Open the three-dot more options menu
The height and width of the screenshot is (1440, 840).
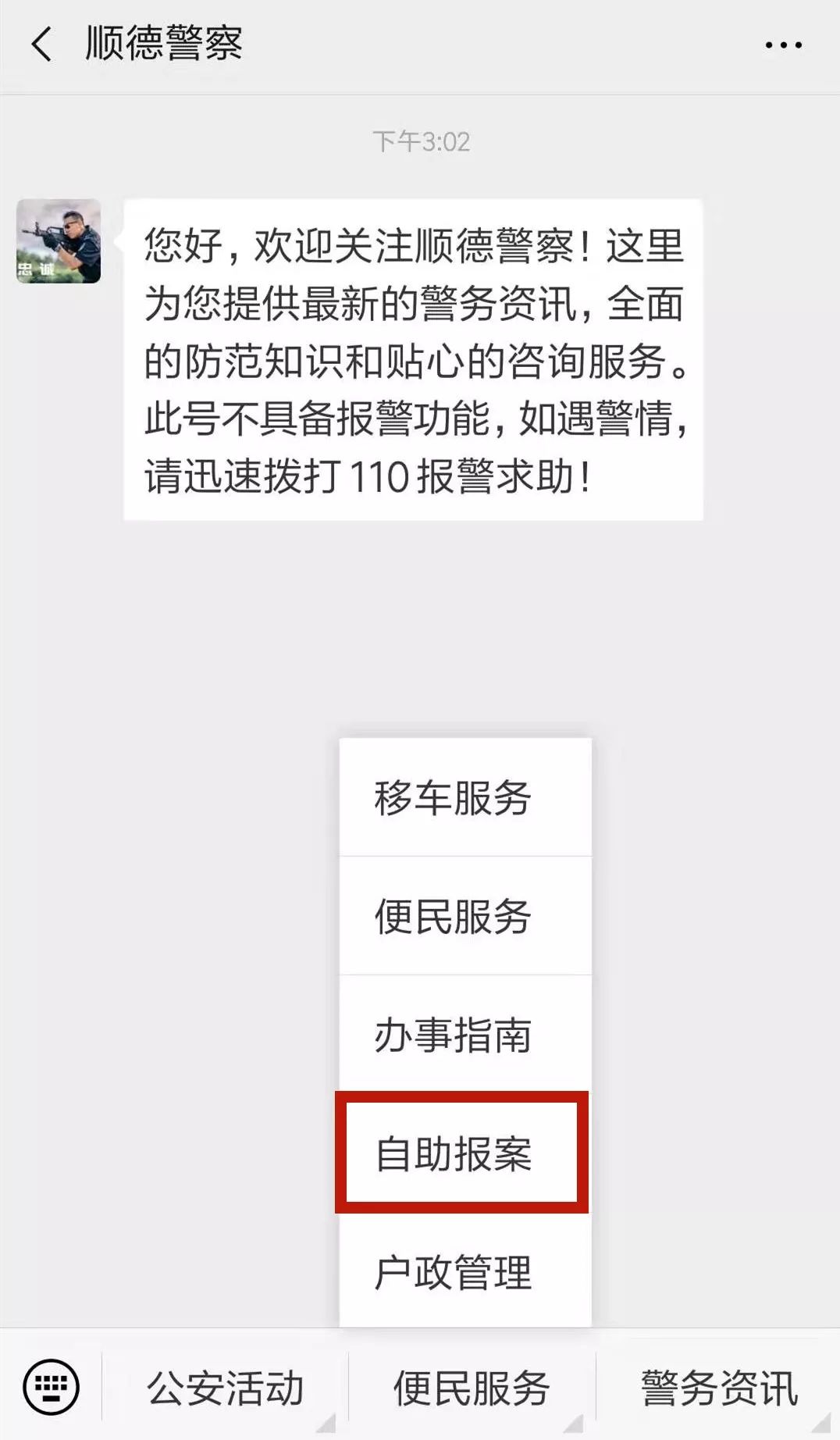[x=783, y=45]
